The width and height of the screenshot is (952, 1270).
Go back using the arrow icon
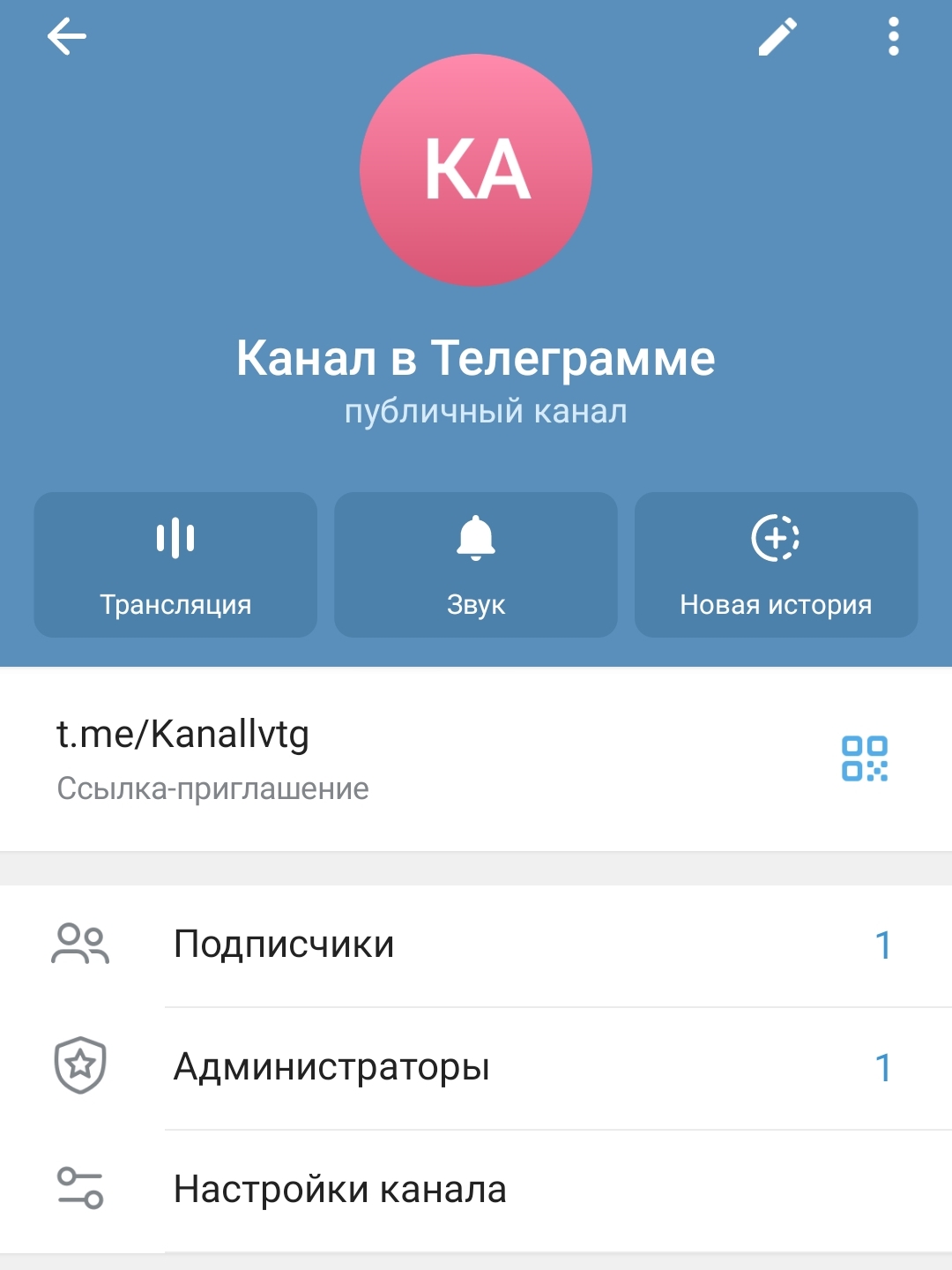point(67,37)
